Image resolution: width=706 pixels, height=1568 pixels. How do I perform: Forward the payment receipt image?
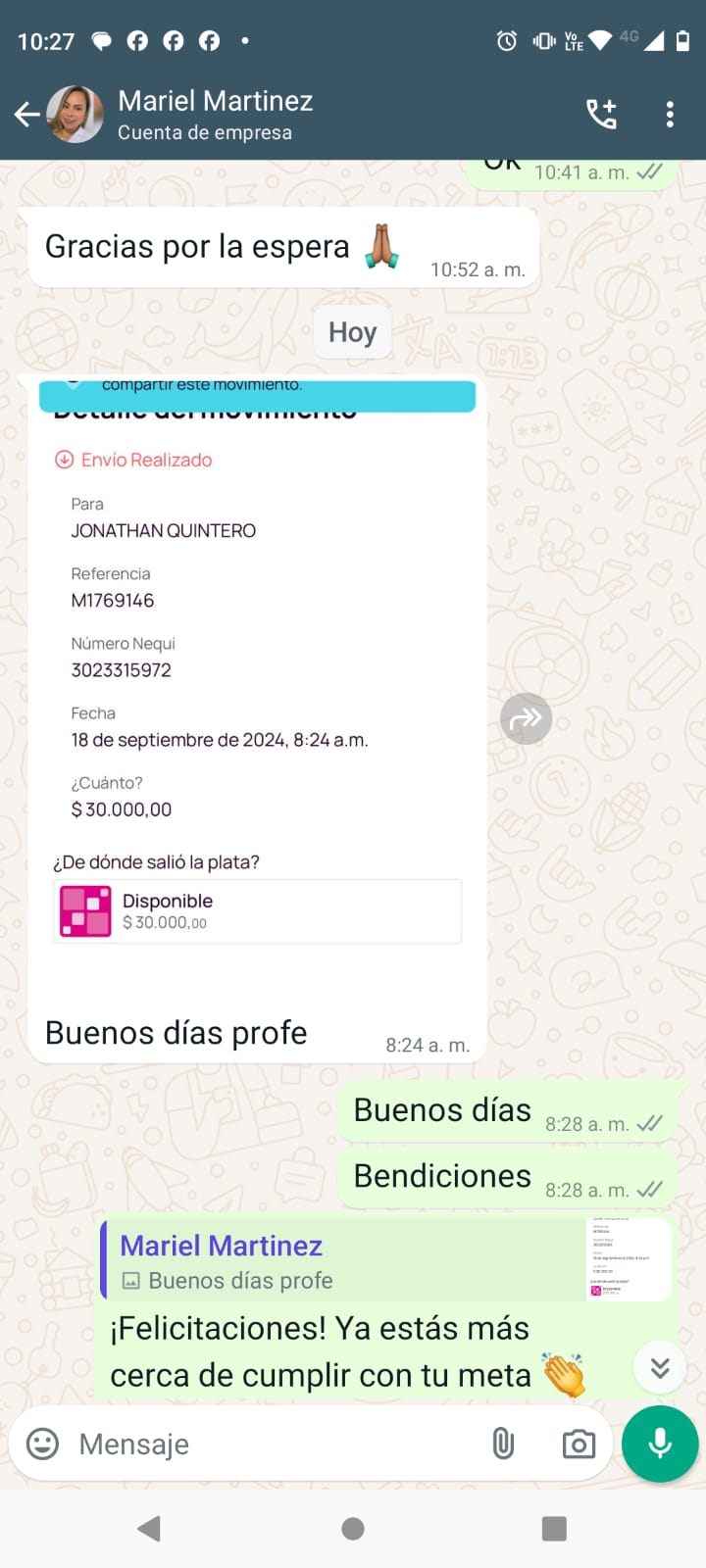point(526,718)
